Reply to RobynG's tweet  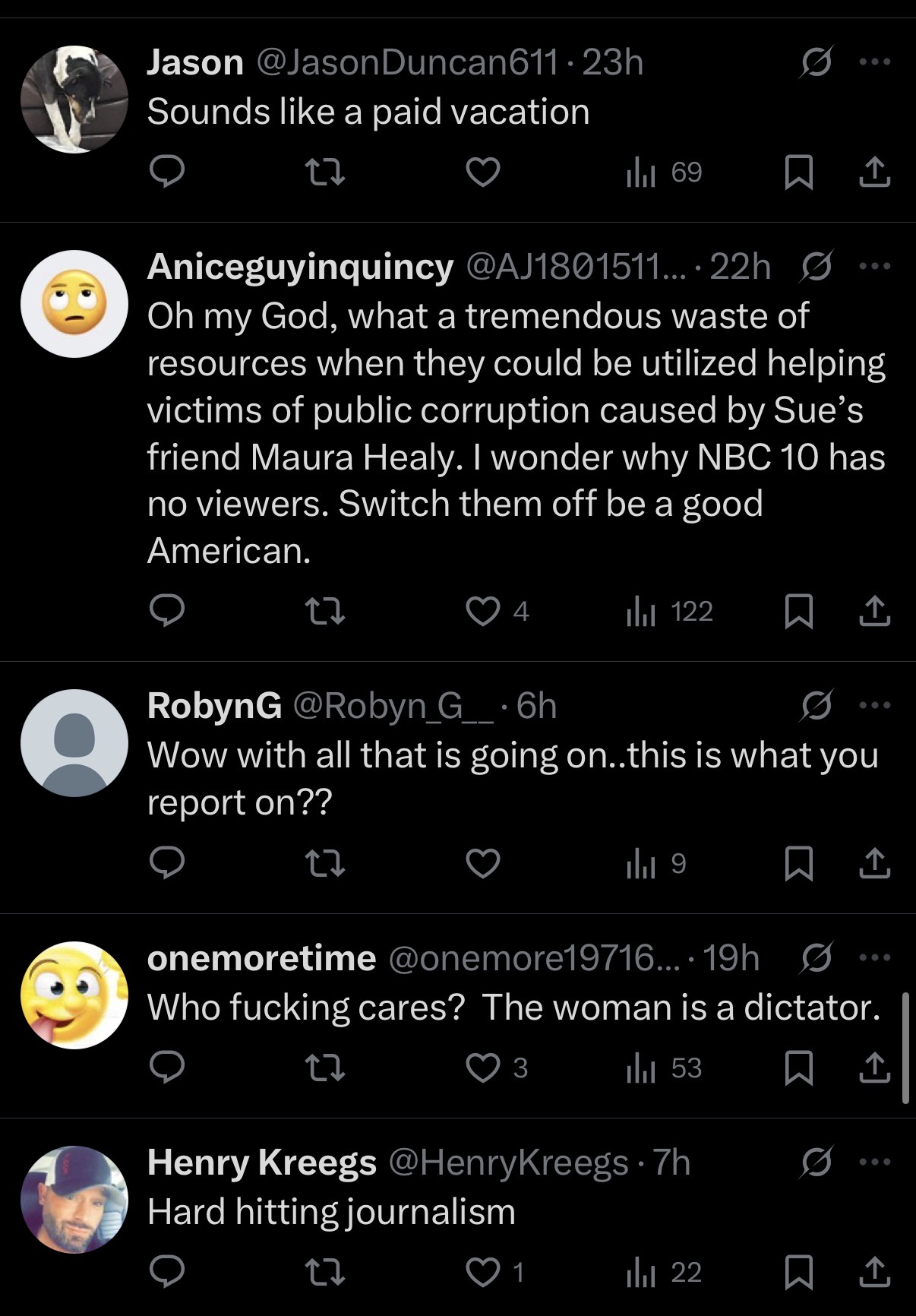[166, 863]
